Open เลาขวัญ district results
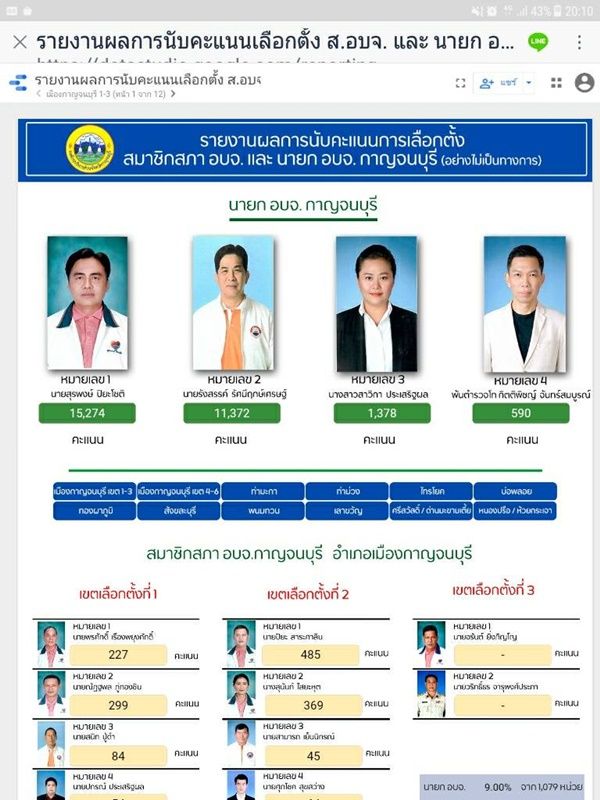Viewport: 600px width, 800px height. tap(347, 511)
